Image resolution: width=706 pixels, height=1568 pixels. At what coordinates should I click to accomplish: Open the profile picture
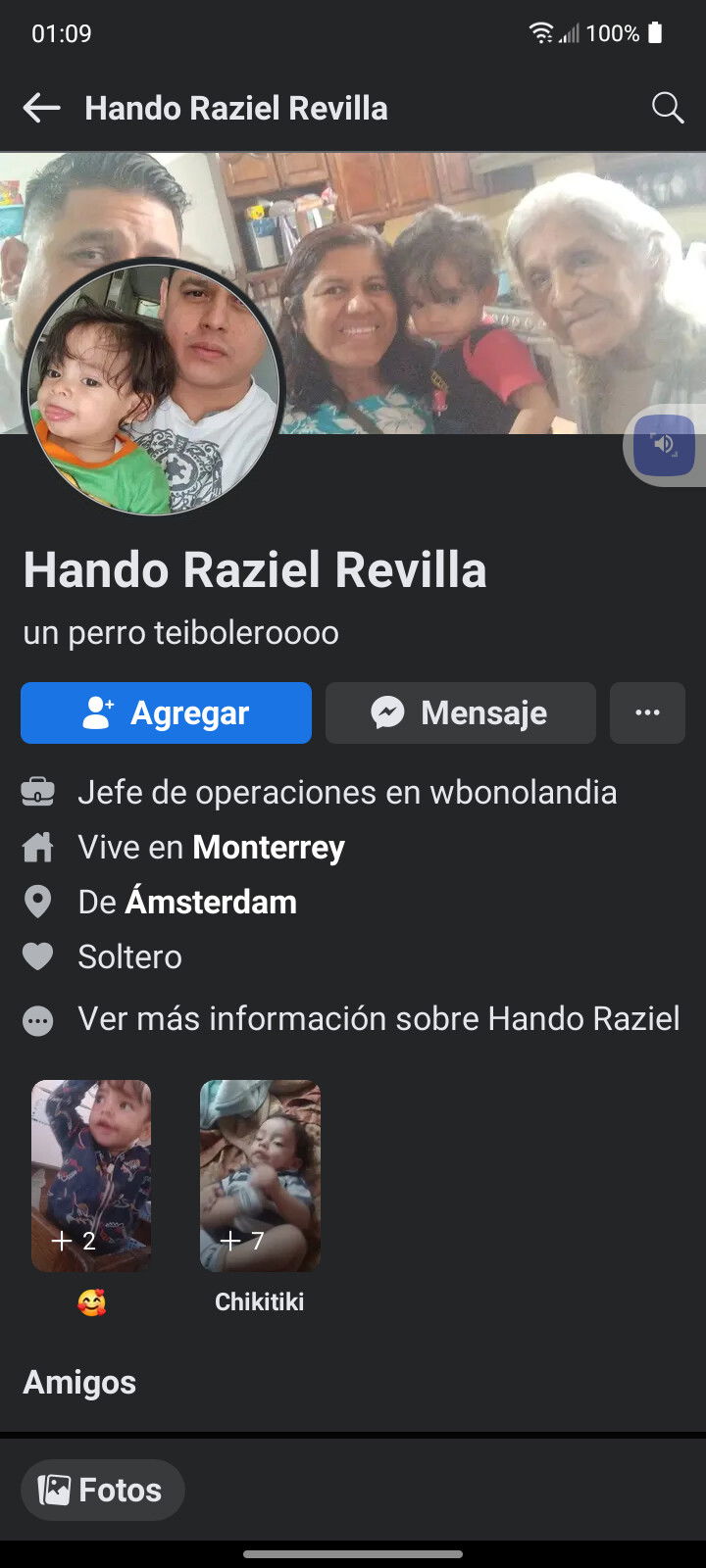coord(152,387)
